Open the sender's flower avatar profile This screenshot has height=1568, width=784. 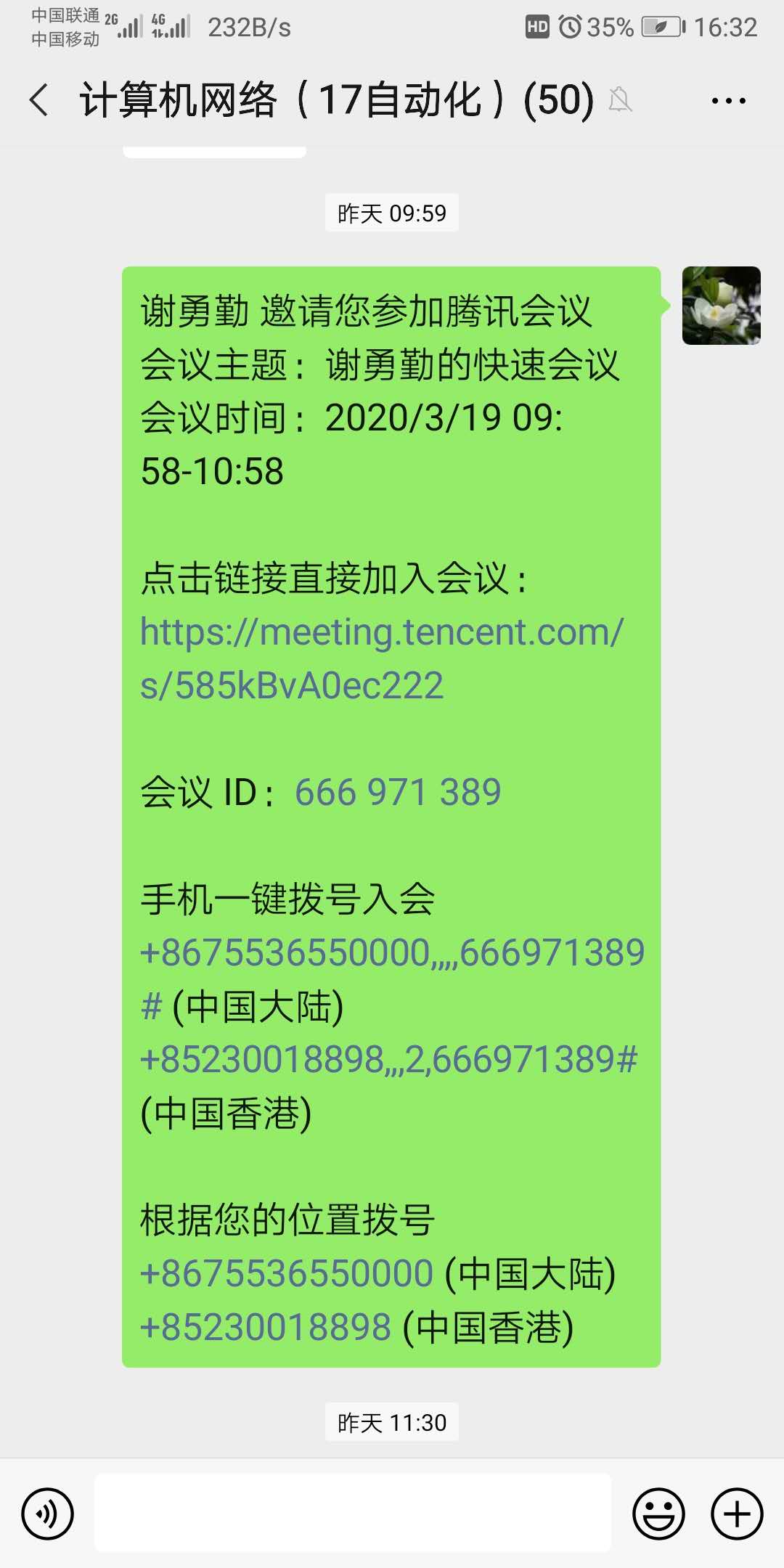tap(721, 306)
